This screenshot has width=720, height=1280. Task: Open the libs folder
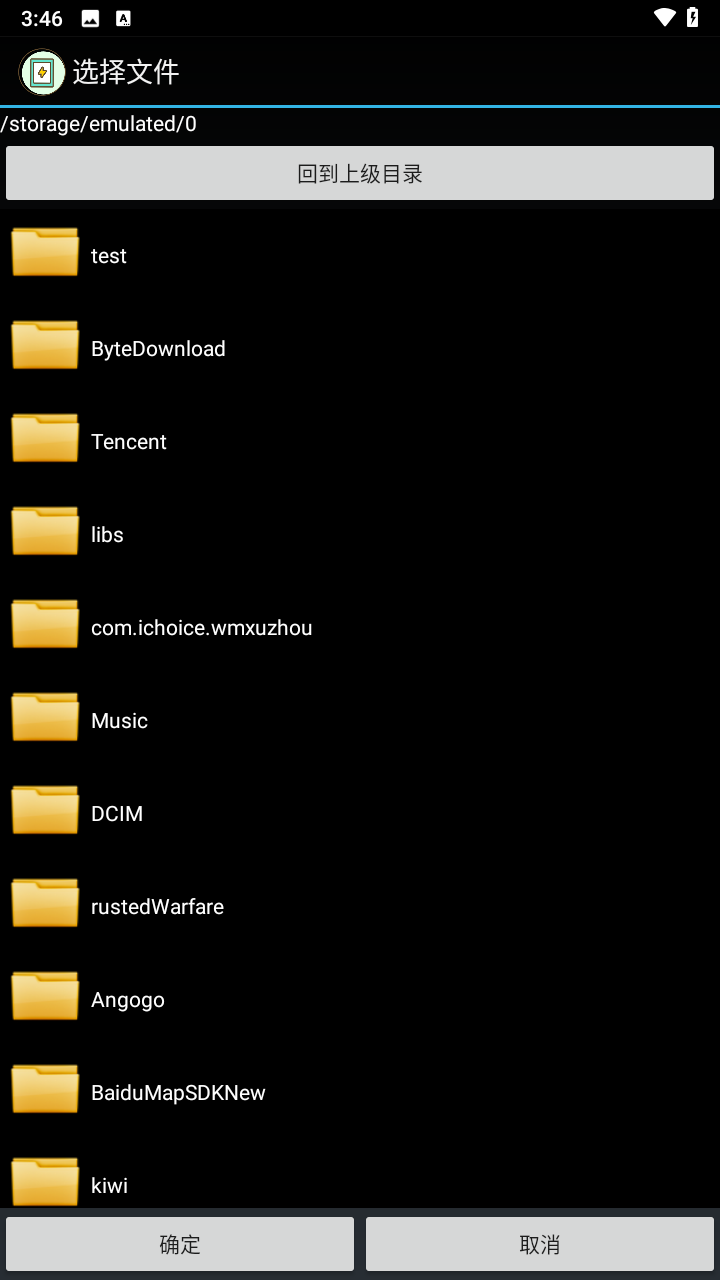coord(107,534)
